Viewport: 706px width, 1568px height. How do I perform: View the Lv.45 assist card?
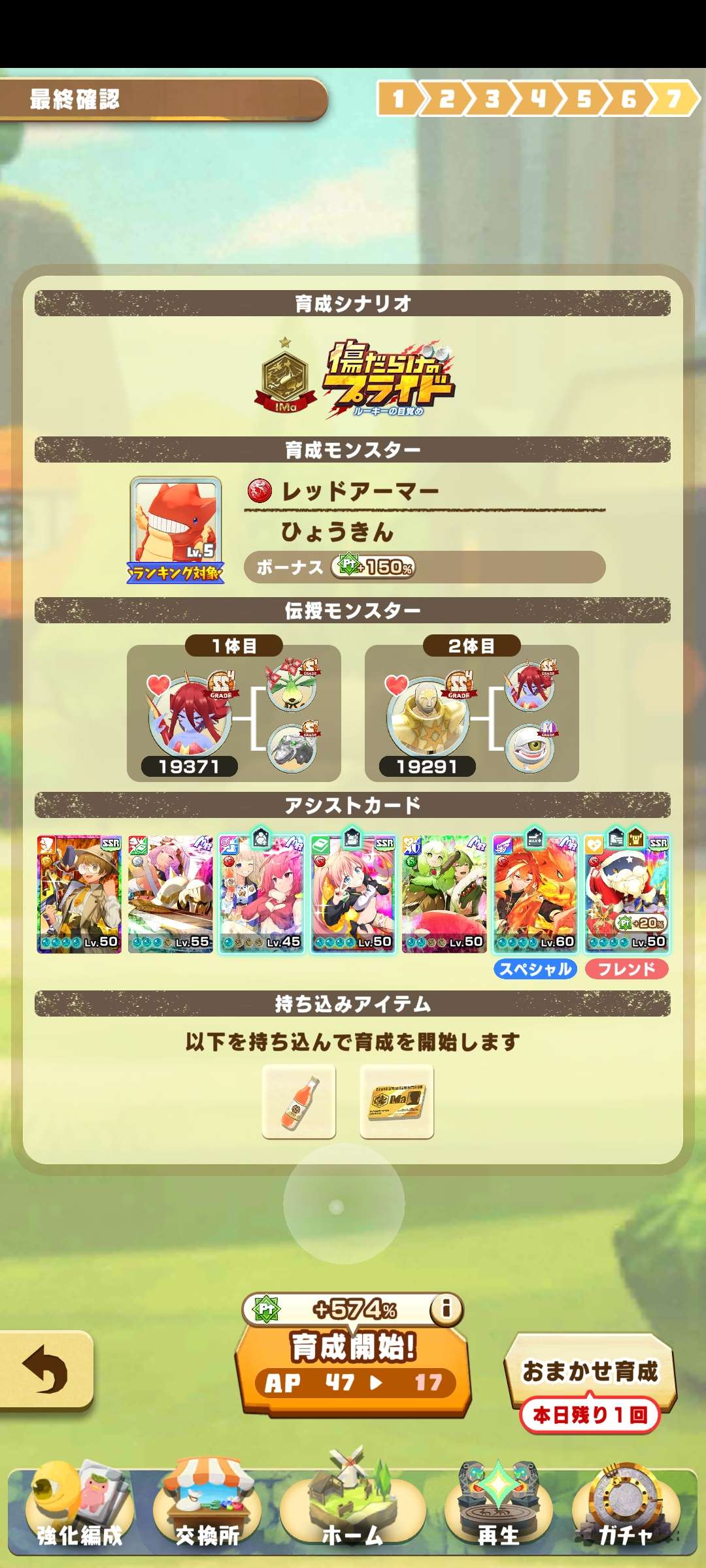click(261, 893)
